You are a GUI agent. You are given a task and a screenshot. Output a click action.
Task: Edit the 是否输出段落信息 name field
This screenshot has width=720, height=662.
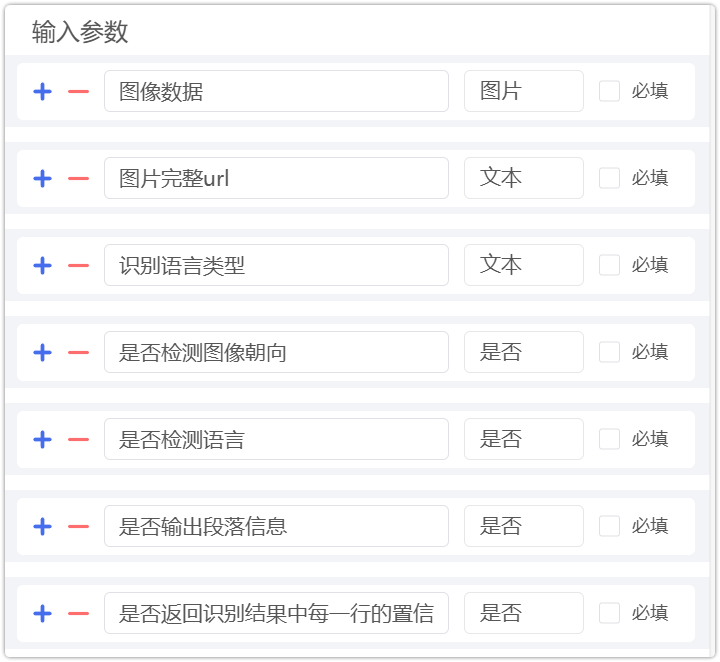(x=276, y=527)
